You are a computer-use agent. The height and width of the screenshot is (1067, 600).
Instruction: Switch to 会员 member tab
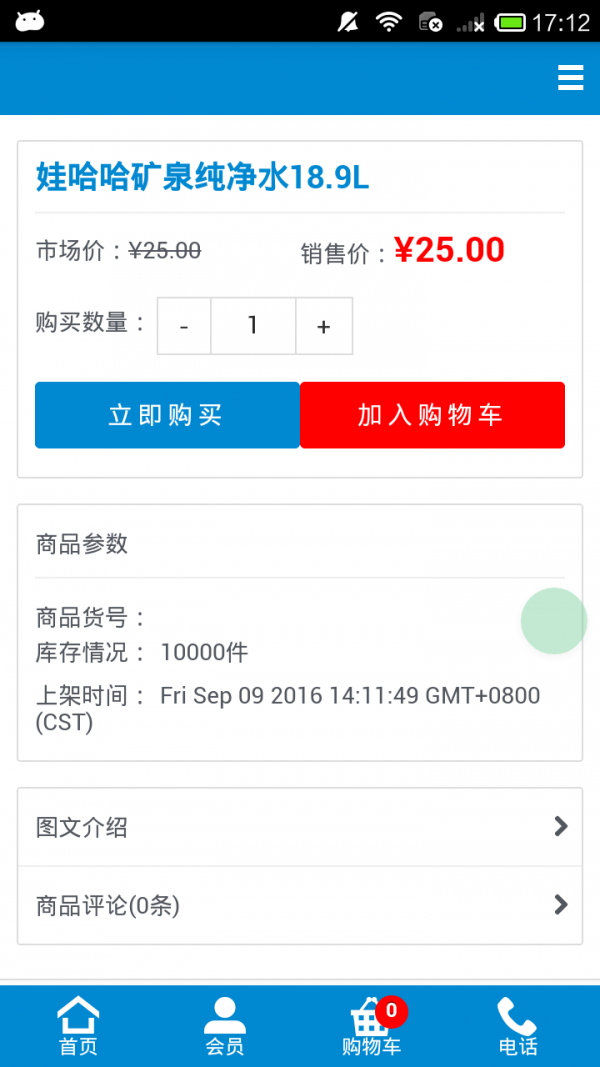coord(225,1027)
